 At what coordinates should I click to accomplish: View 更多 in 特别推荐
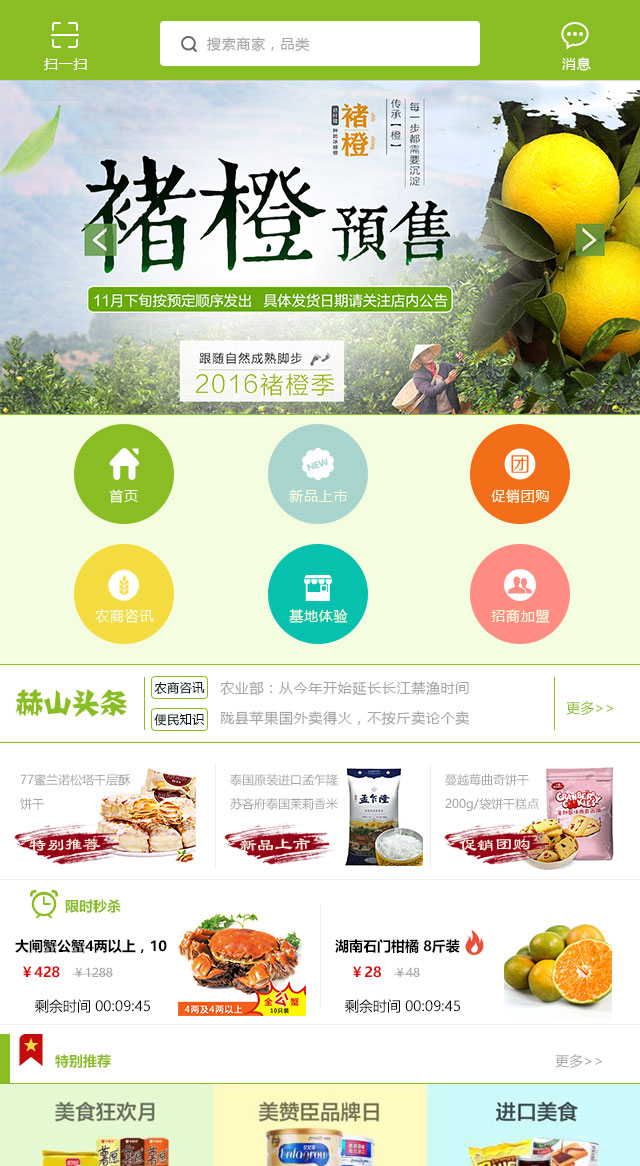click(x=579, y=1061)
